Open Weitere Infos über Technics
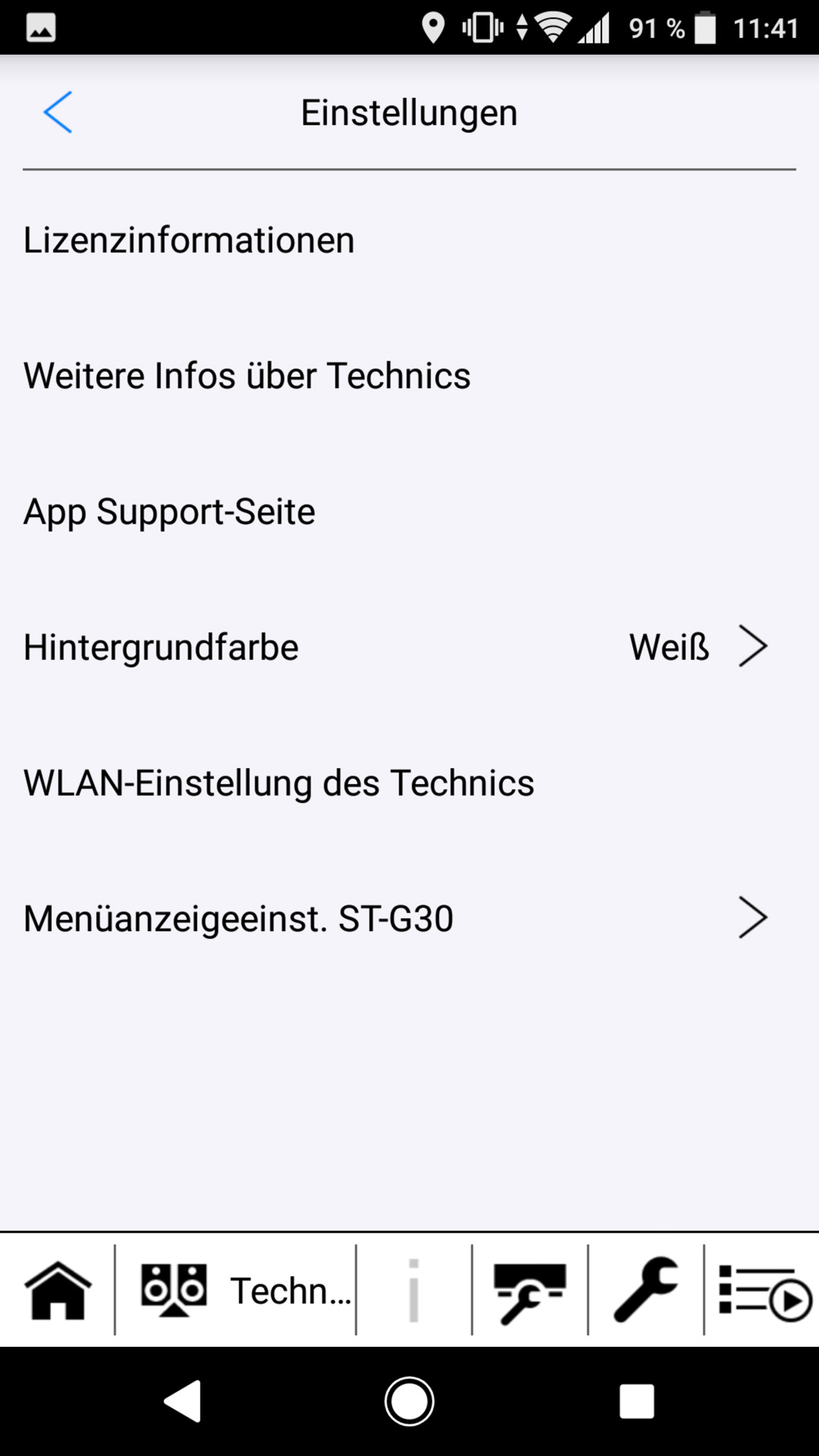Image resolution: width=819 pixels, height=1456 pixels. 409,376
